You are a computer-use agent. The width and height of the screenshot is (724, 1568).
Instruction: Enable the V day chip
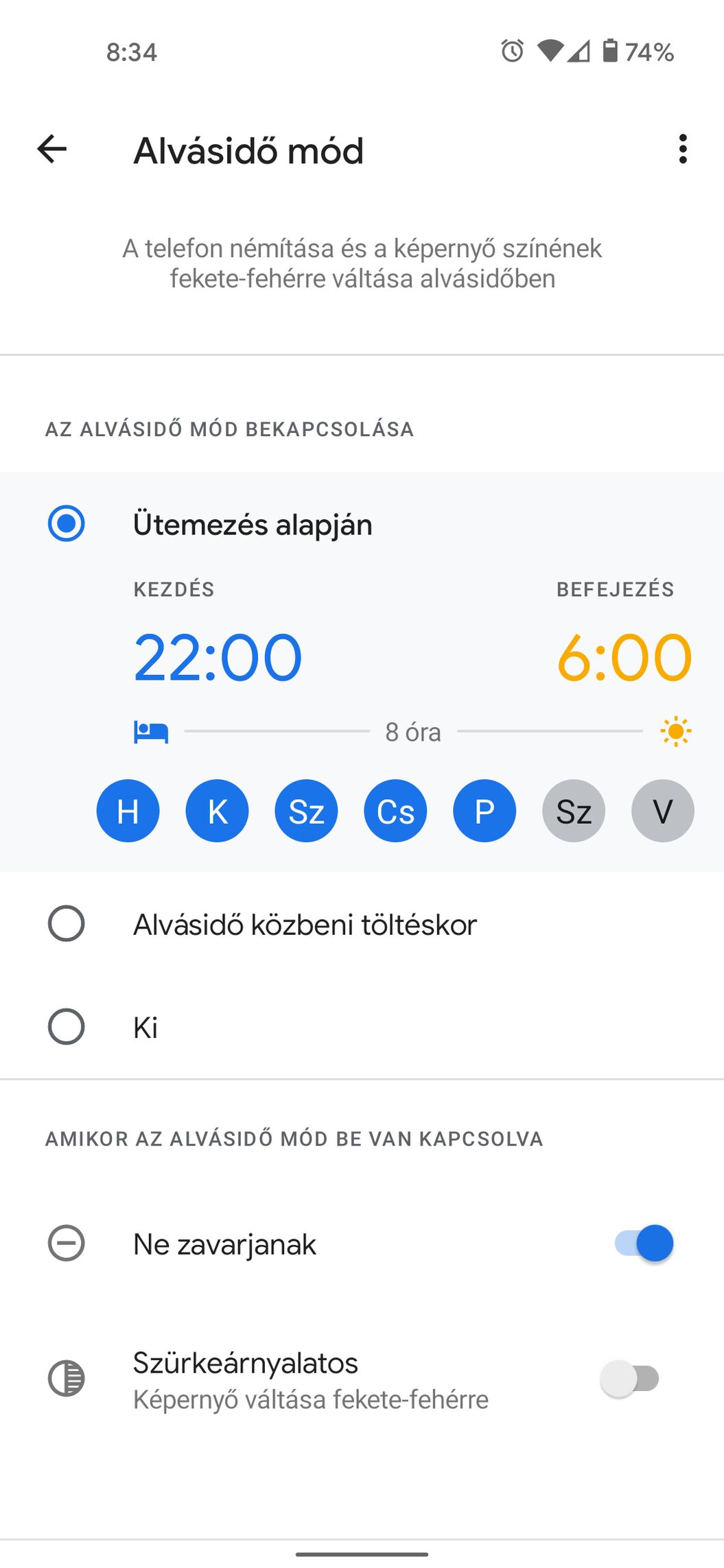coord(663,811)
